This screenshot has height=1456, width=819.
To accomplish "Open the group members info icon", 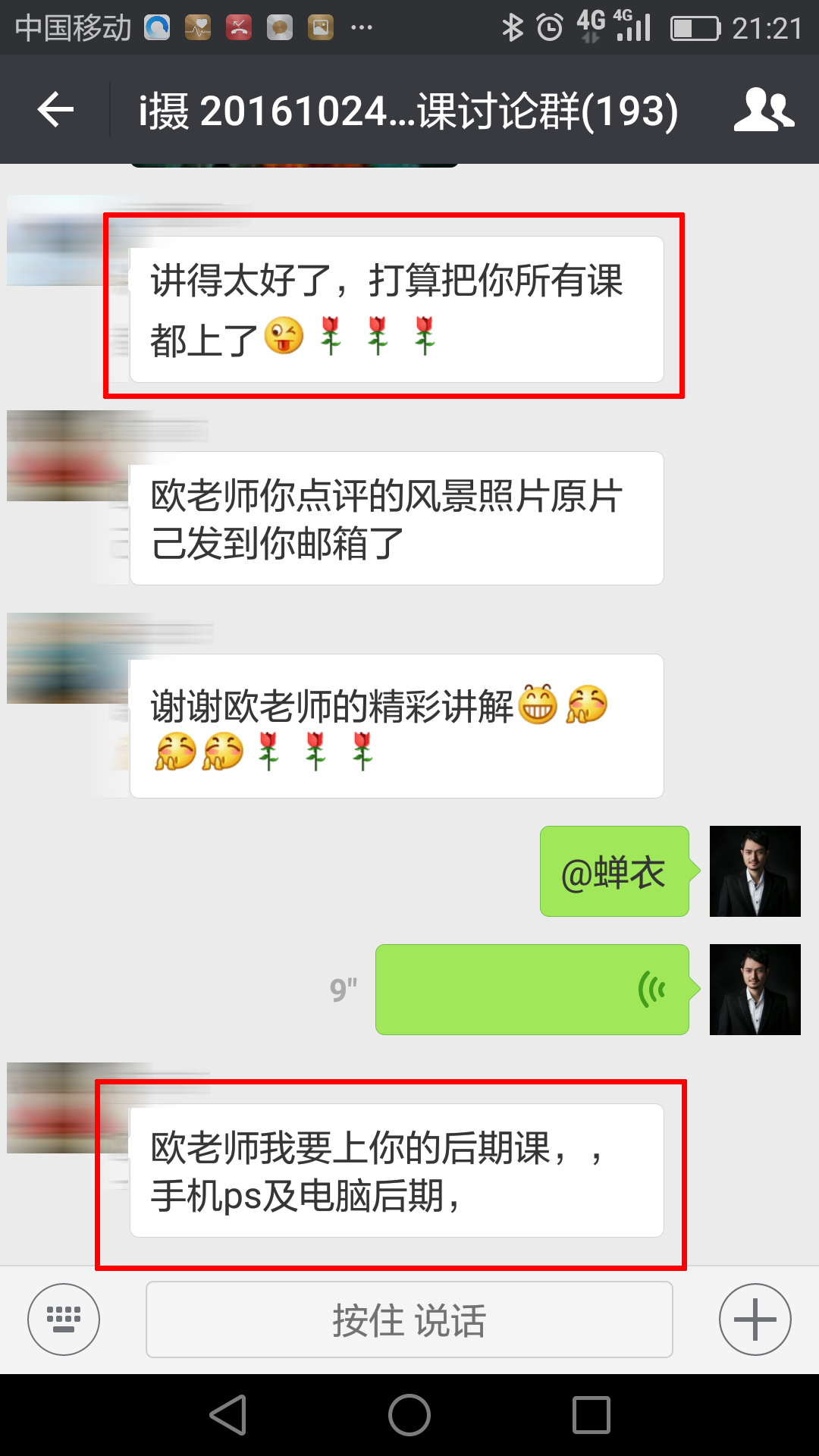I will 763,110.
